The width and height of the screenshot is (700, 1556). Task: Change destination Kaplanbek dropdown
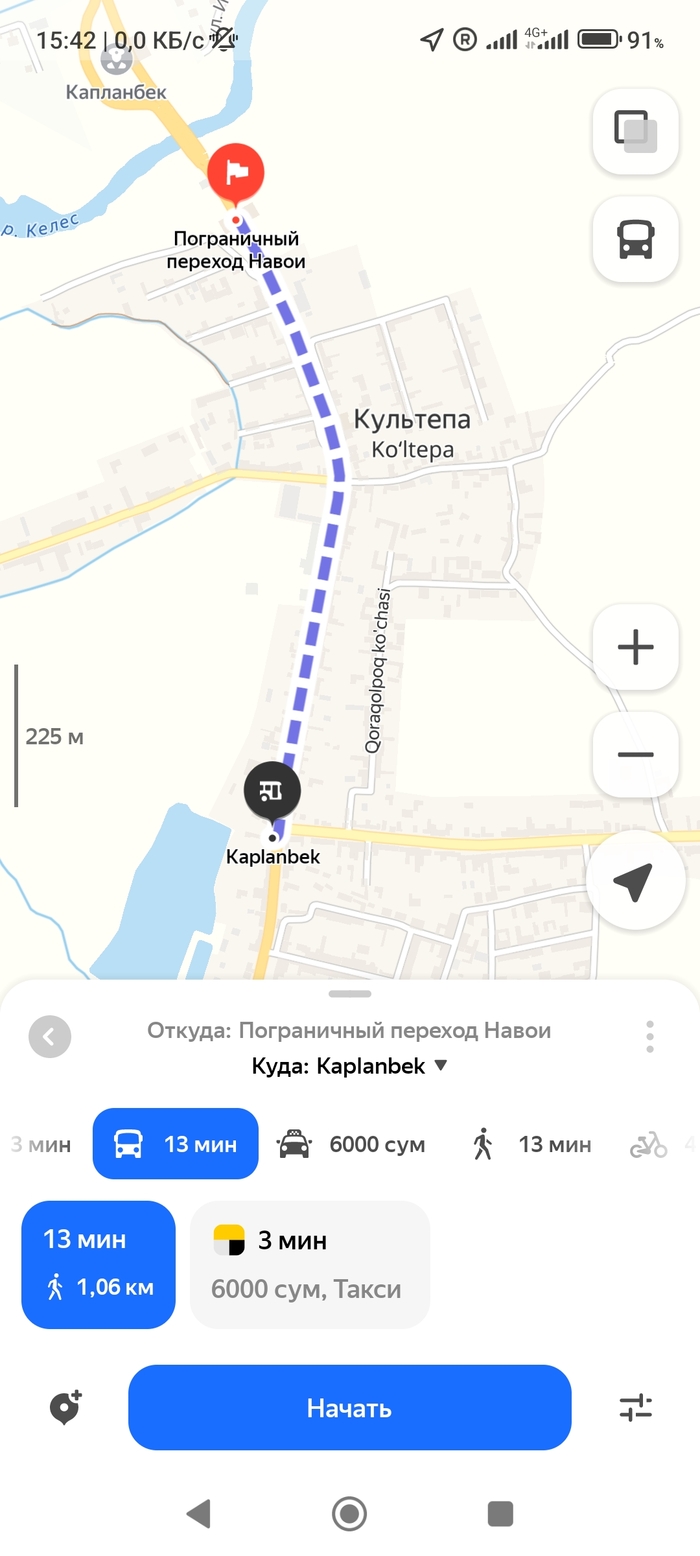point(350,1066)
